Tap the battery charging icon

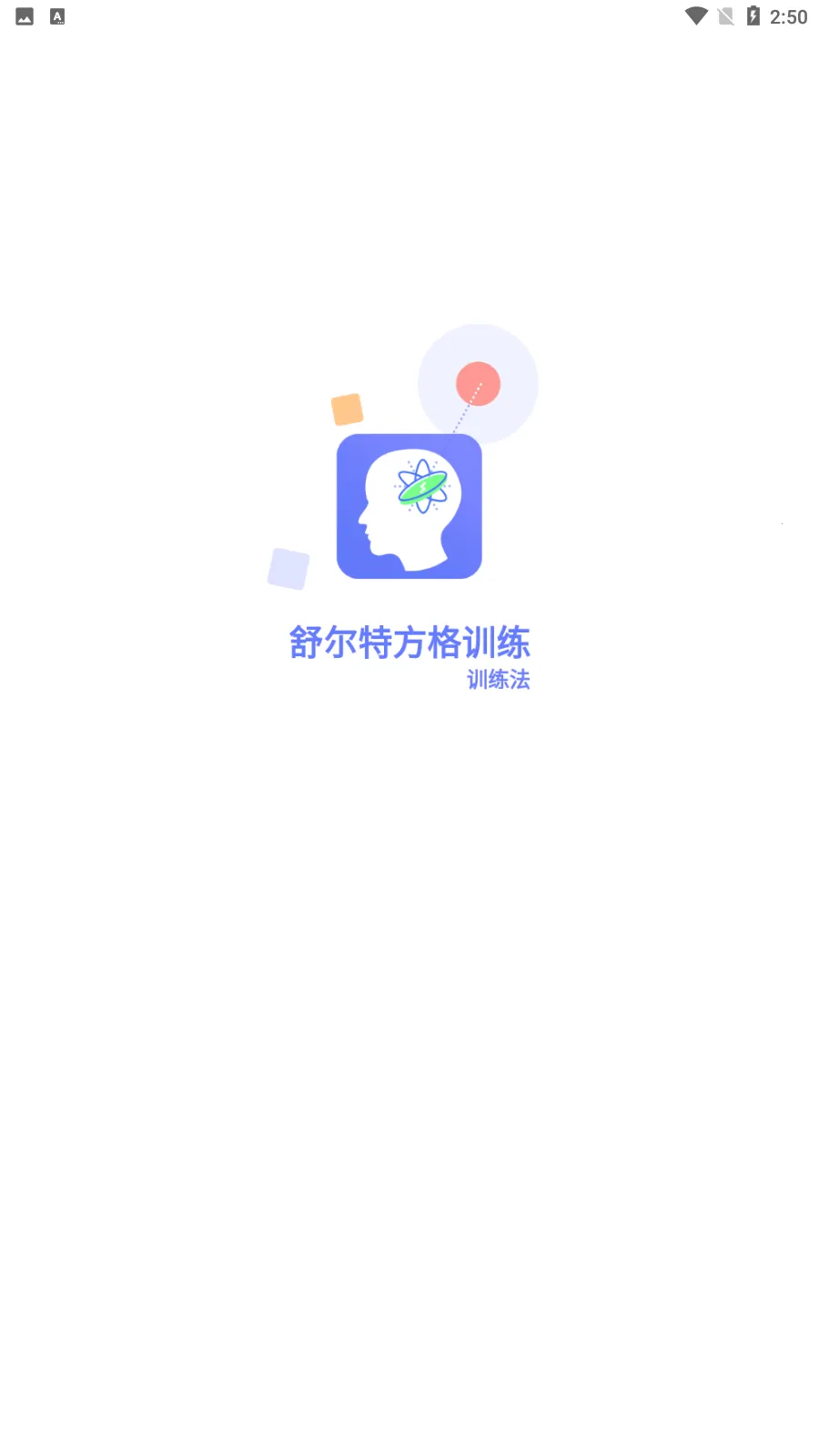tap(753, 15)
